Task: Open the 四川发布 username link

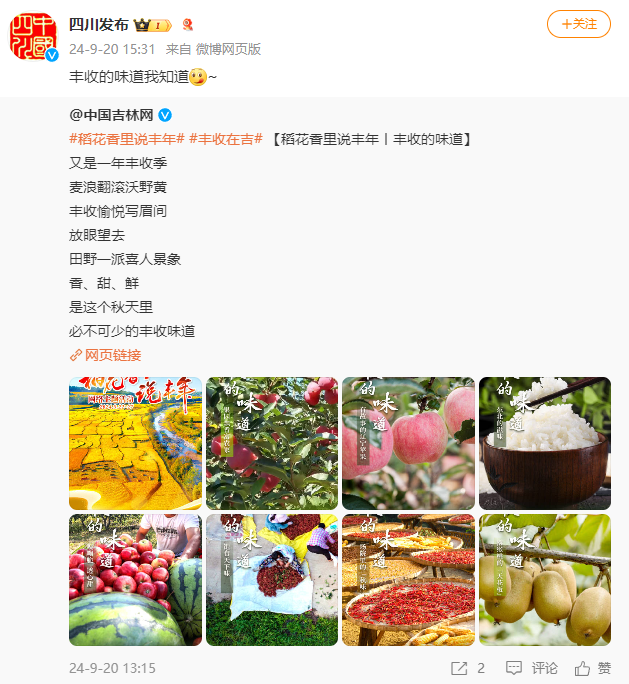Action: pyautogui.click(x=98, y=24)
